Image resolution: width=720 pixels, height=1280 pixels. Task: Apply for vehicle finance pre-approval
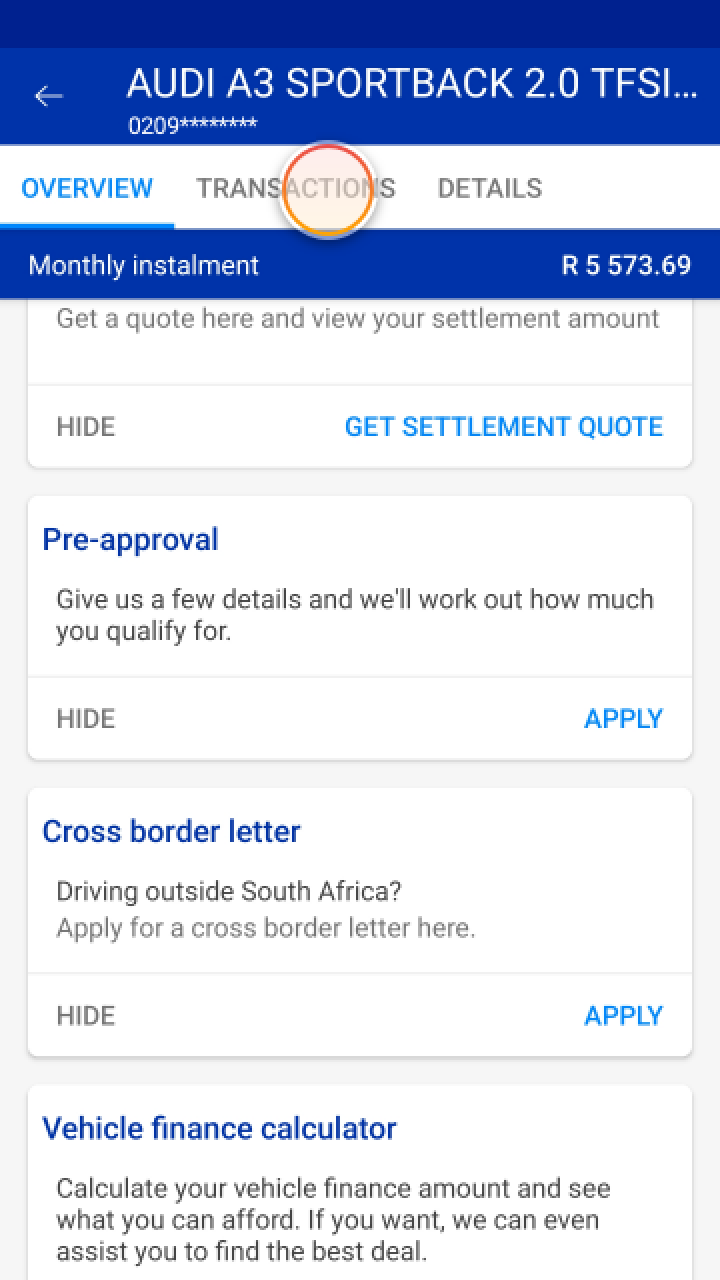pos(623,719)
